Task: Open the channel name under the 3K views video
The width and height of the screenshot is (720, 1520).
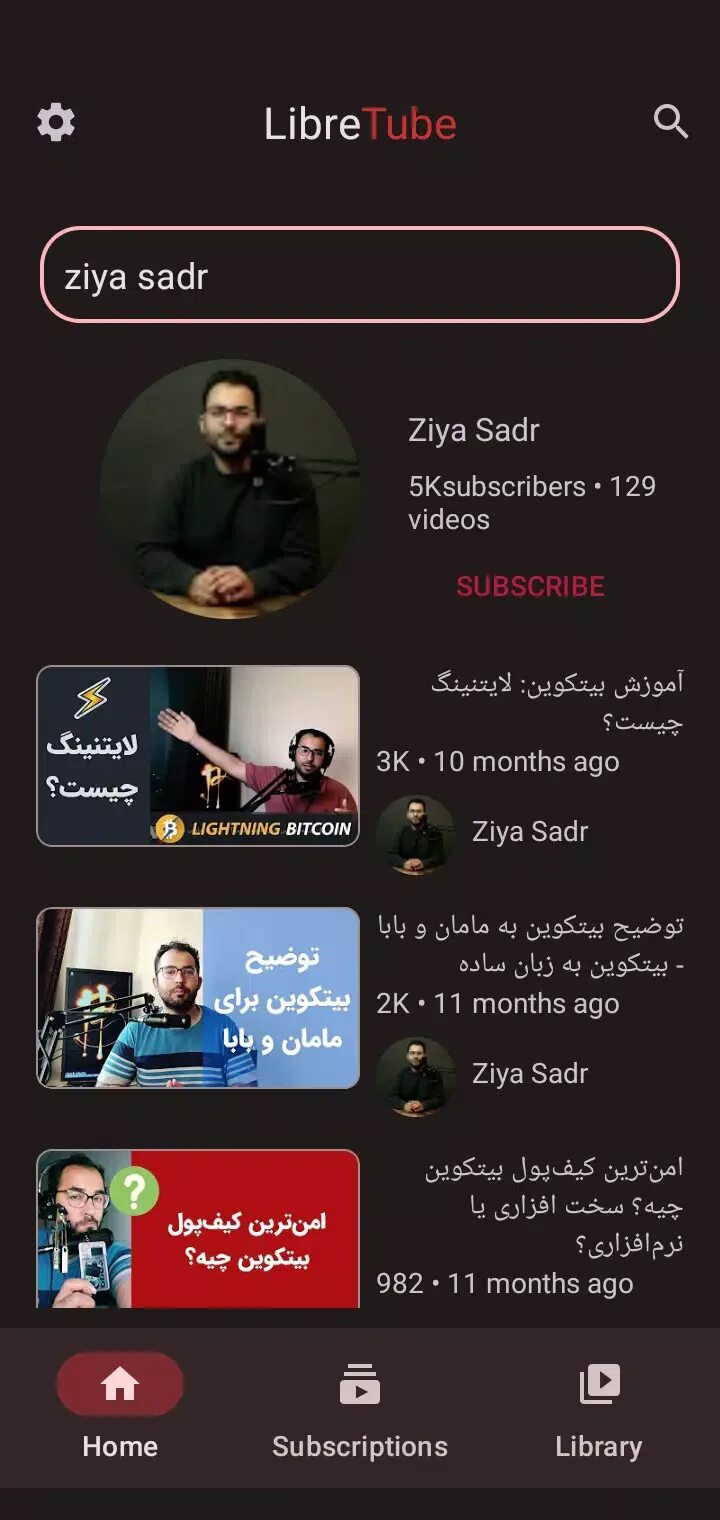Action: click(530, 831)
